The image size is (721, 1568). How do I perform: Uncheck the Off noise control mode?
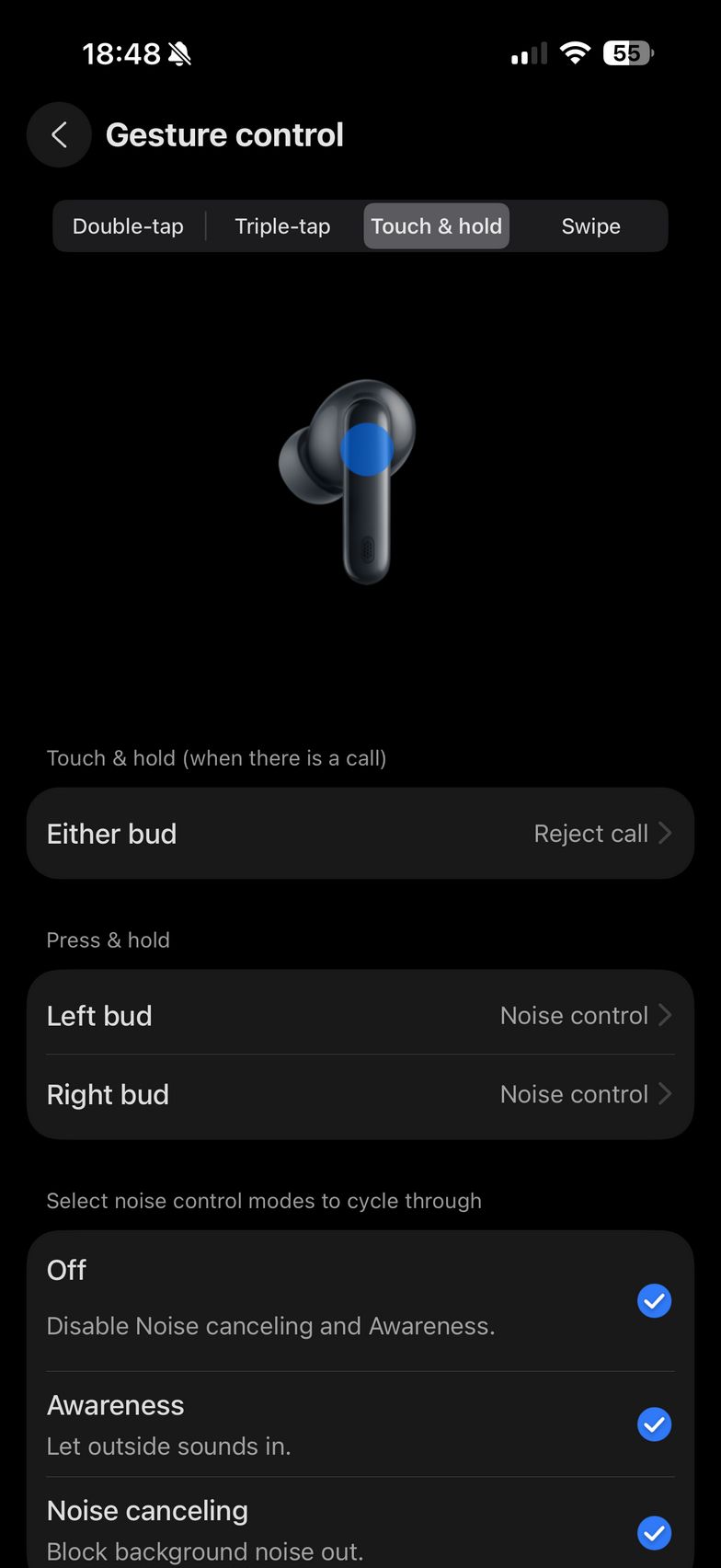tap(654, 1301)
